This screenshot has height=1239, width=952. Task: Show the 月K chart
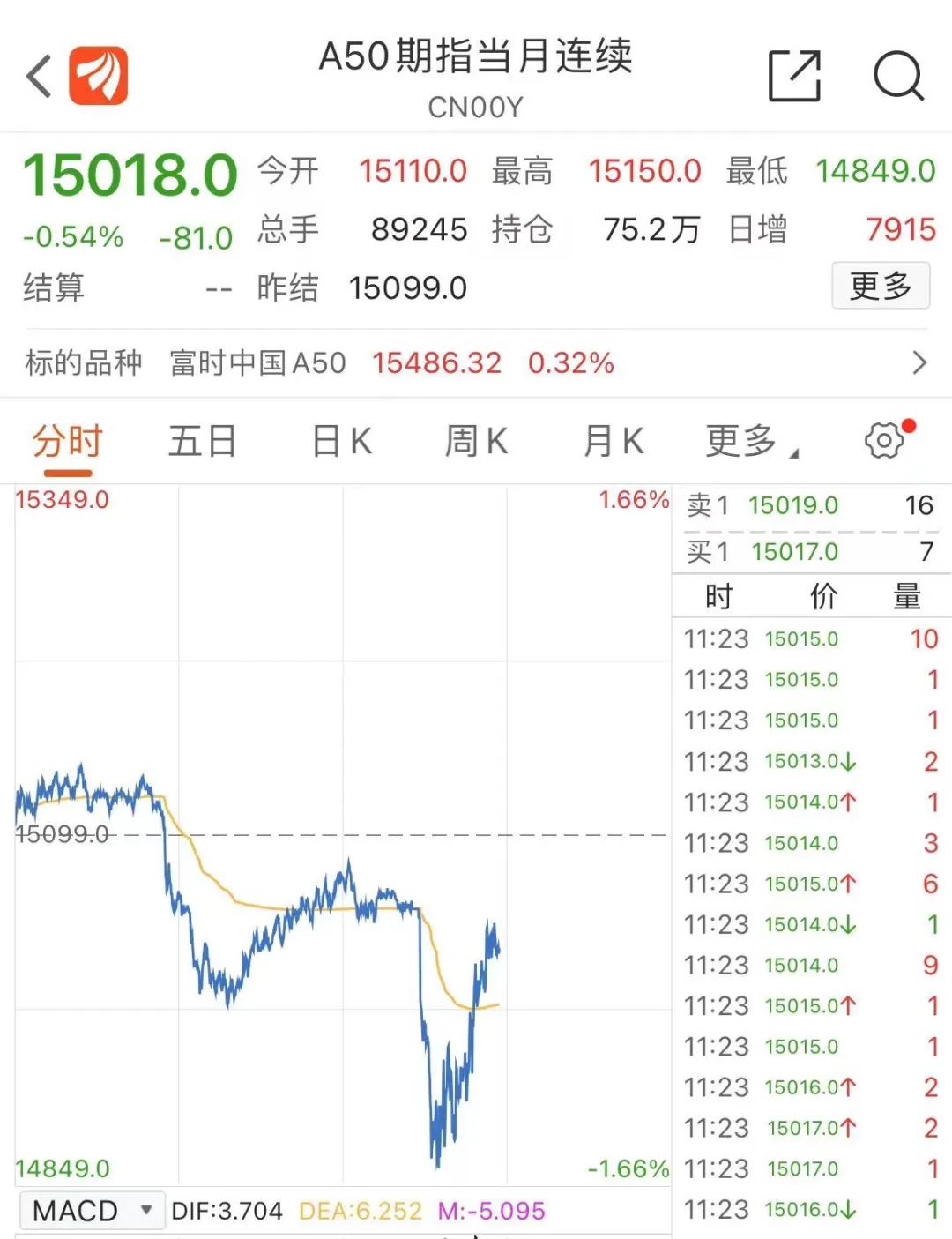point(614,441)
